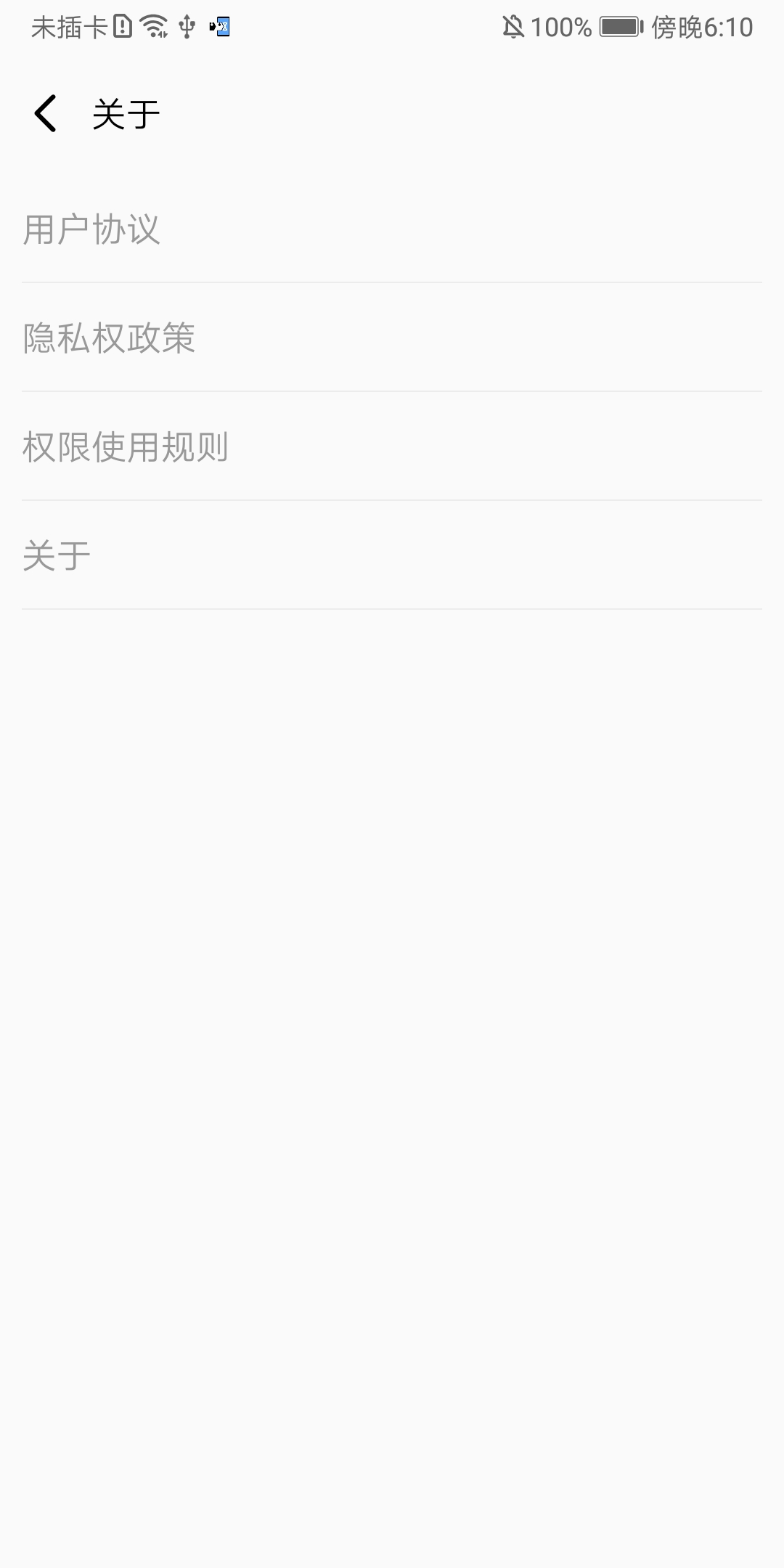Tap the divider below 用户协议
This screenshot has height=1568, width=784.
(x=392, y=282)
